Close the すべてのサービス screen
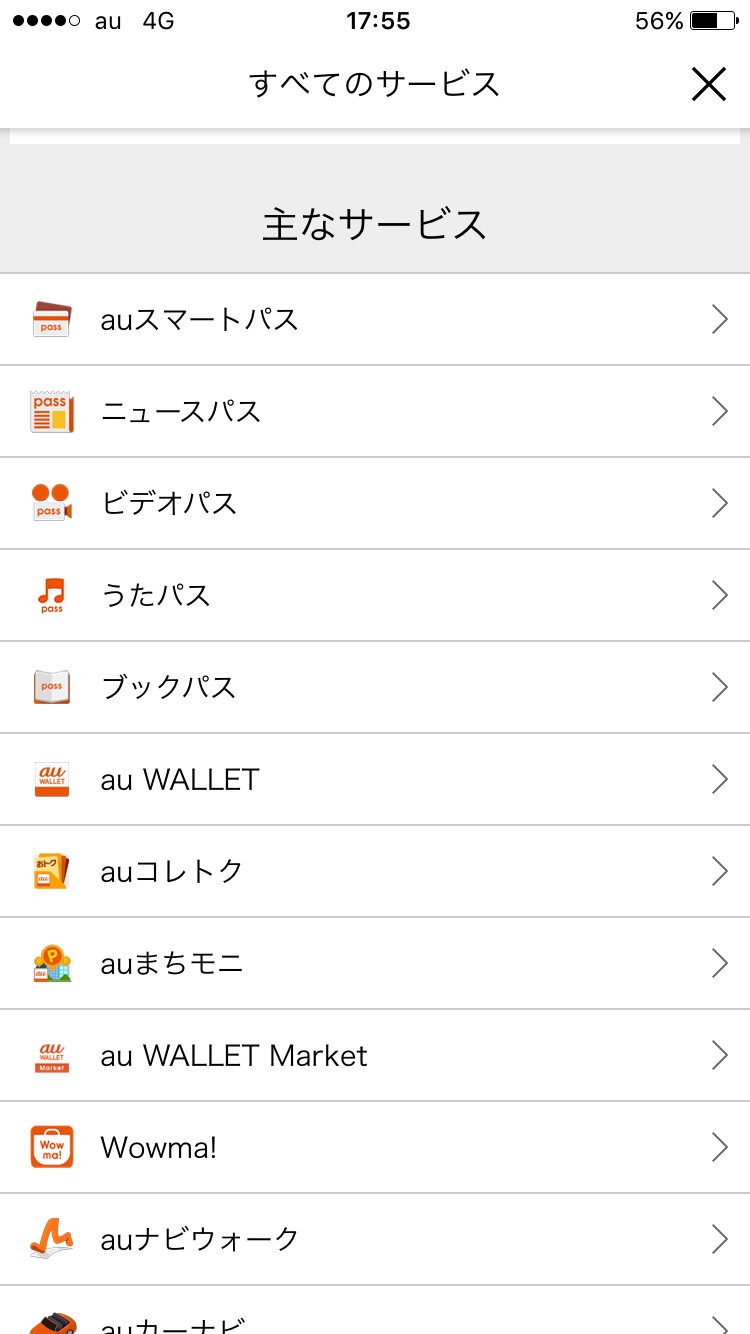Viewport: 750px width, 1334px height. click(708, 85)
